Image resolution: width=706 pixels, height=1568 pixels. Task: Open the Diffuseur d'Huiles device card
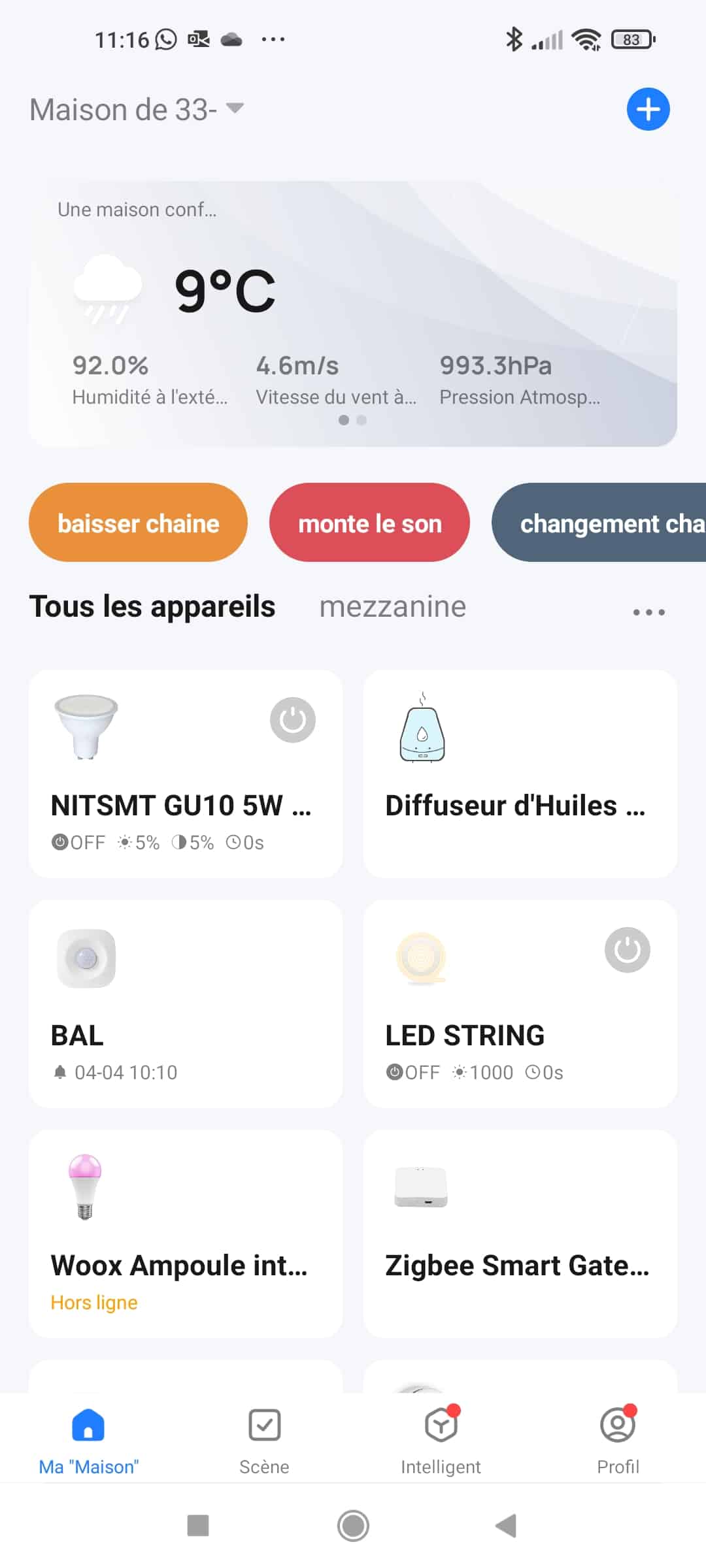[520, 774]
